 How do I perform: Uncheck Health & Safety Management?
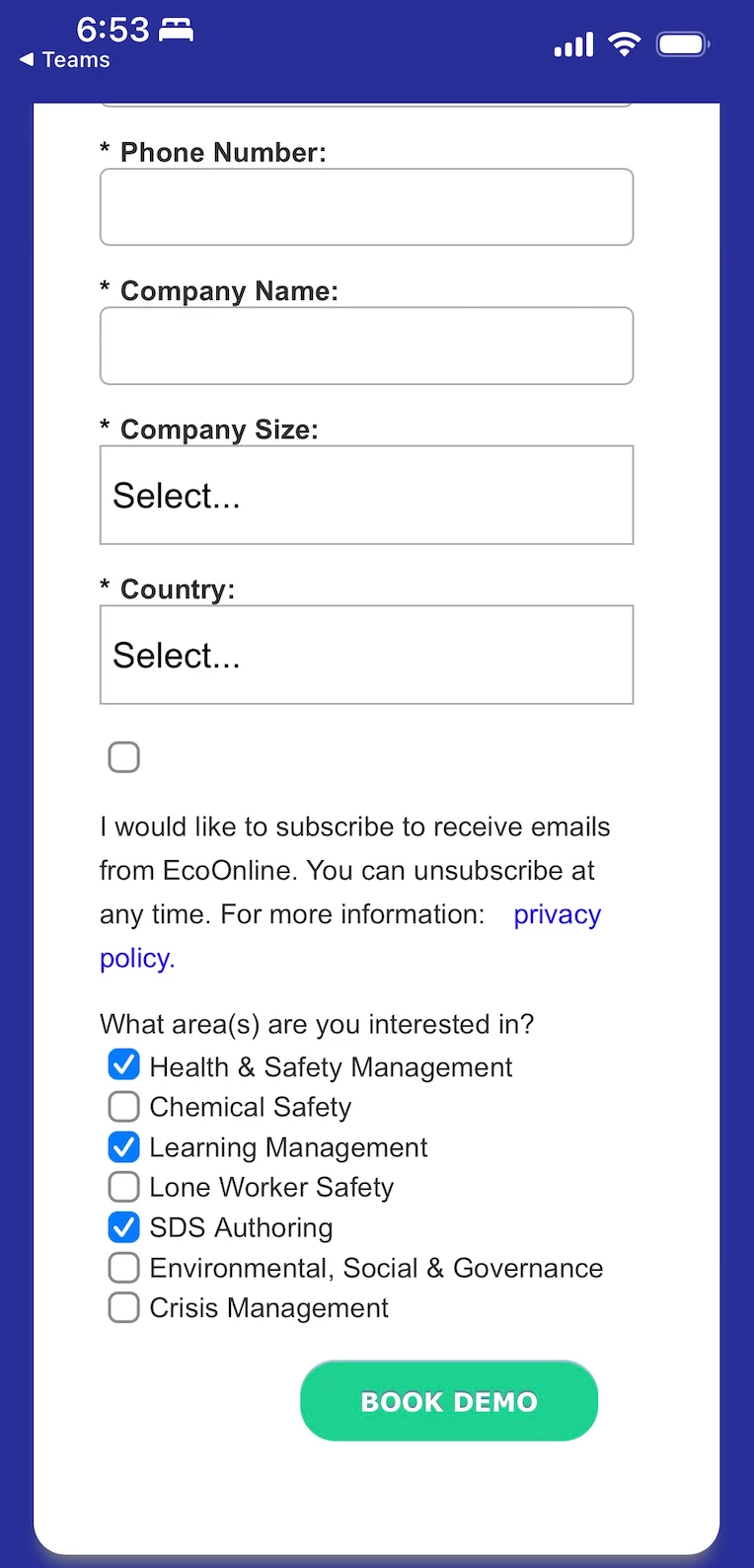(123, 1065)
